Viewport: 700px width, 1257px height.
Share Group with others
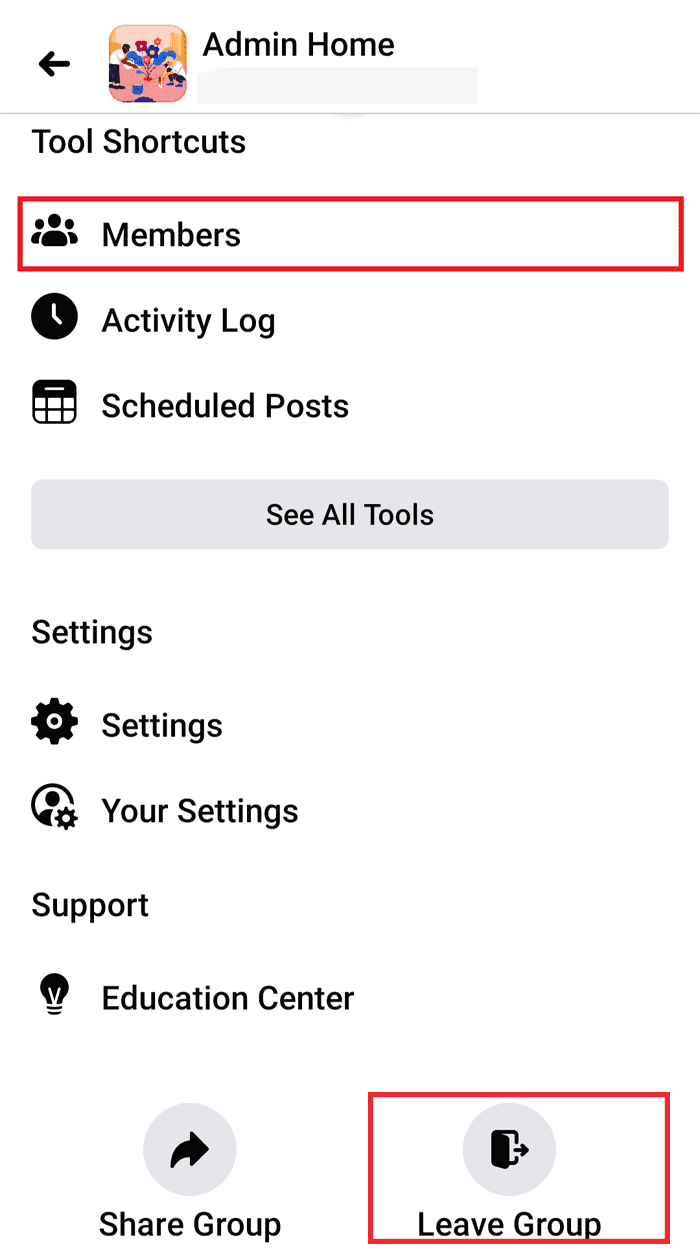190,1151
